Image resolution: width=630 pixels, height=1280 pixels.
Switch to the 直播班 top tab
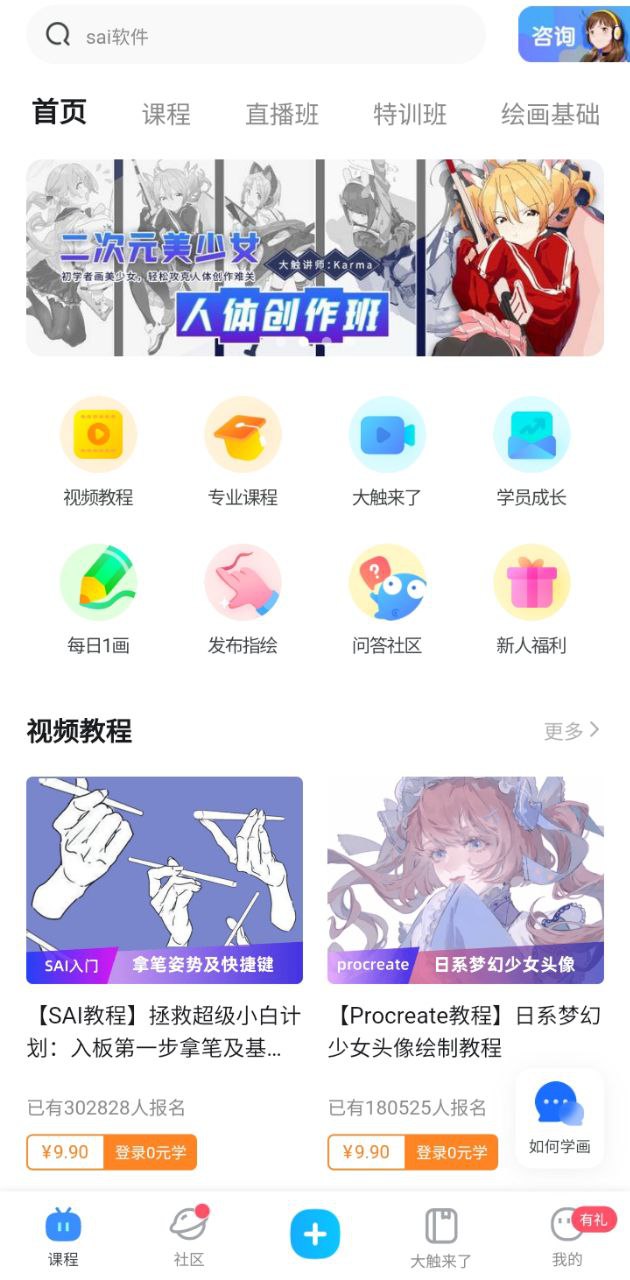[x=282, y=114]
